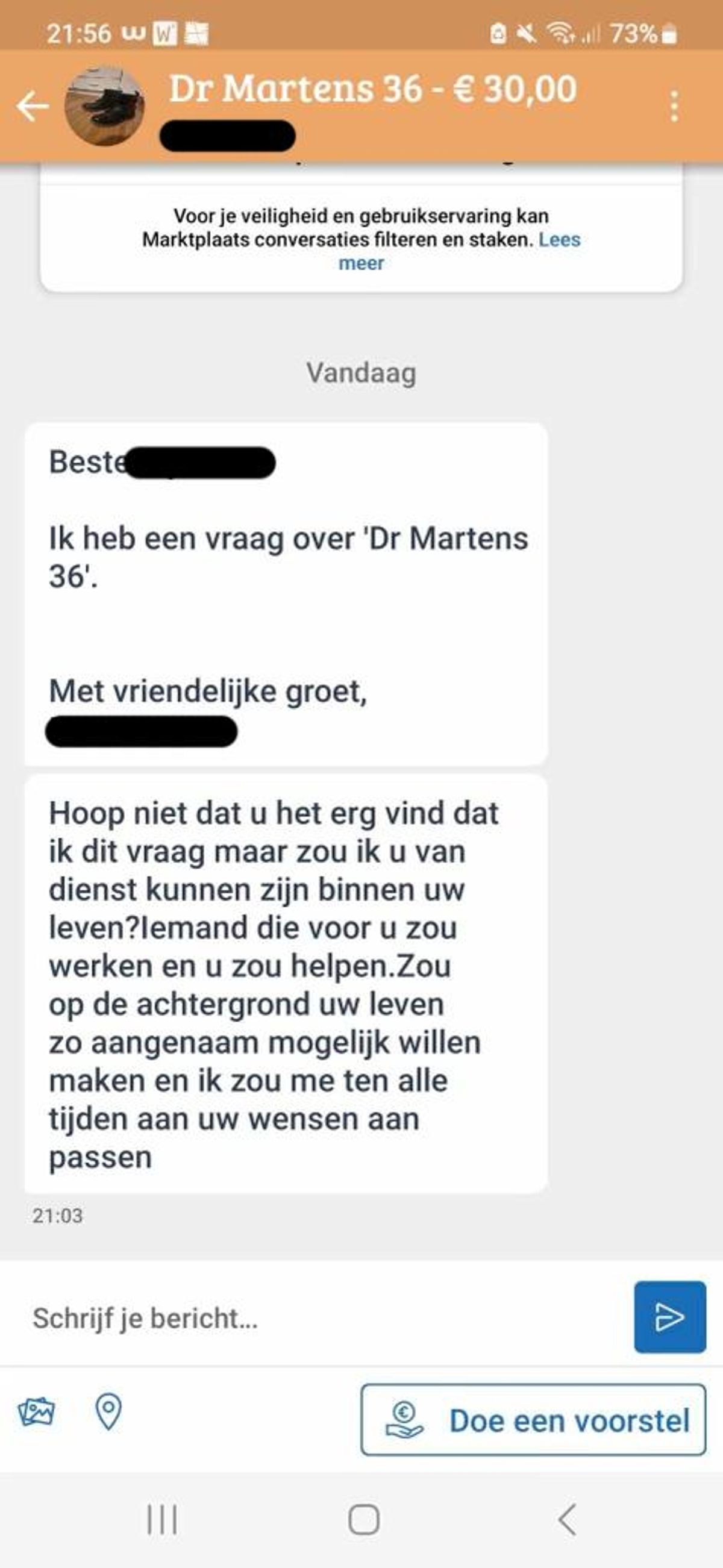Open recent apps from the navigation bar
The height and width of the screenshot is (1568, 723).
tap(162, 1519)
